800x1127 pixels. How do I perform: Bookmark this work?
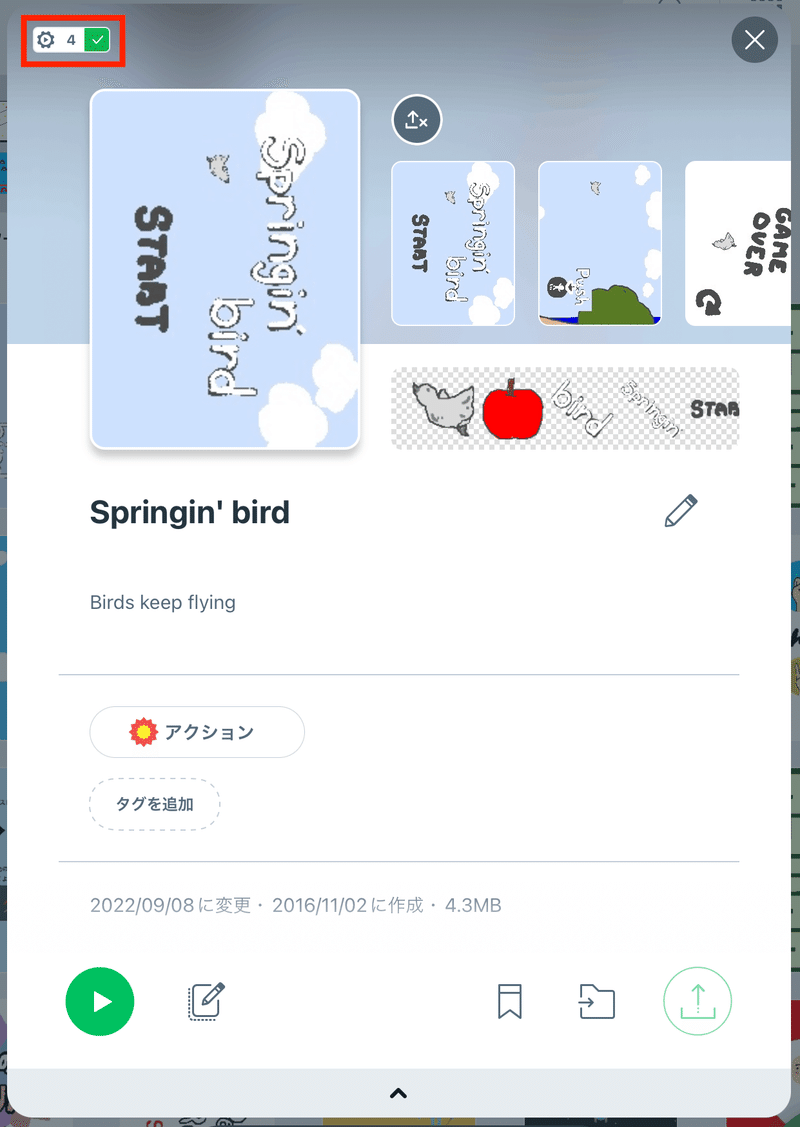[x=510, y=1001]
